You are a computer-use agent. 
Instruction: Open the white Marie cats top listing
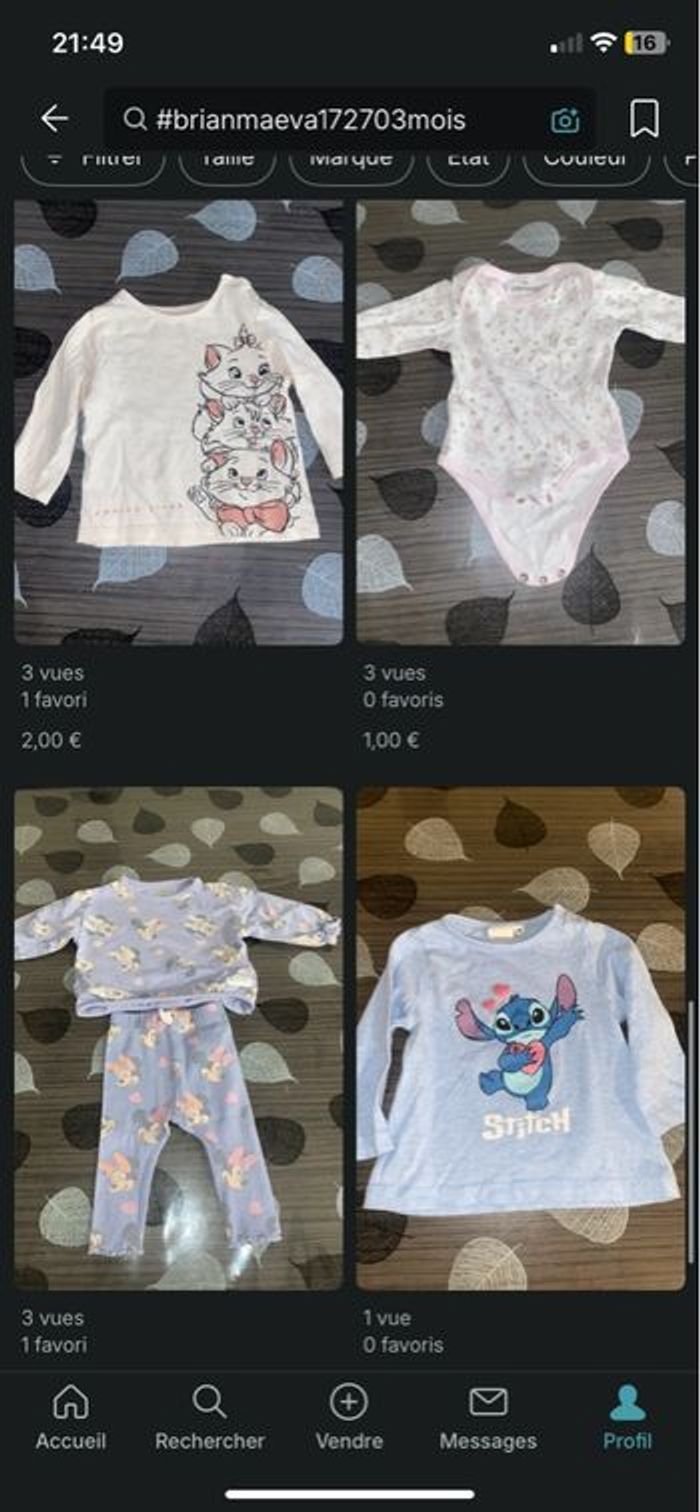coord(179,422)
